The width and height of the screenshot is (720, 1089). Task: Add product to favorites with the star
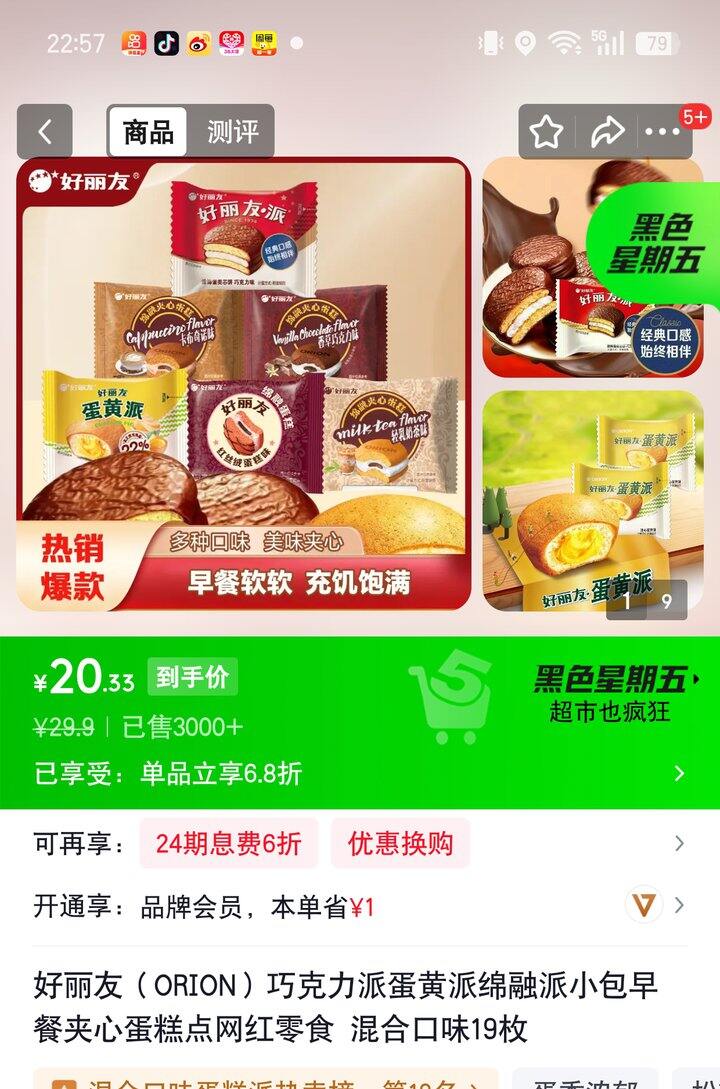[x=546, y=132]
